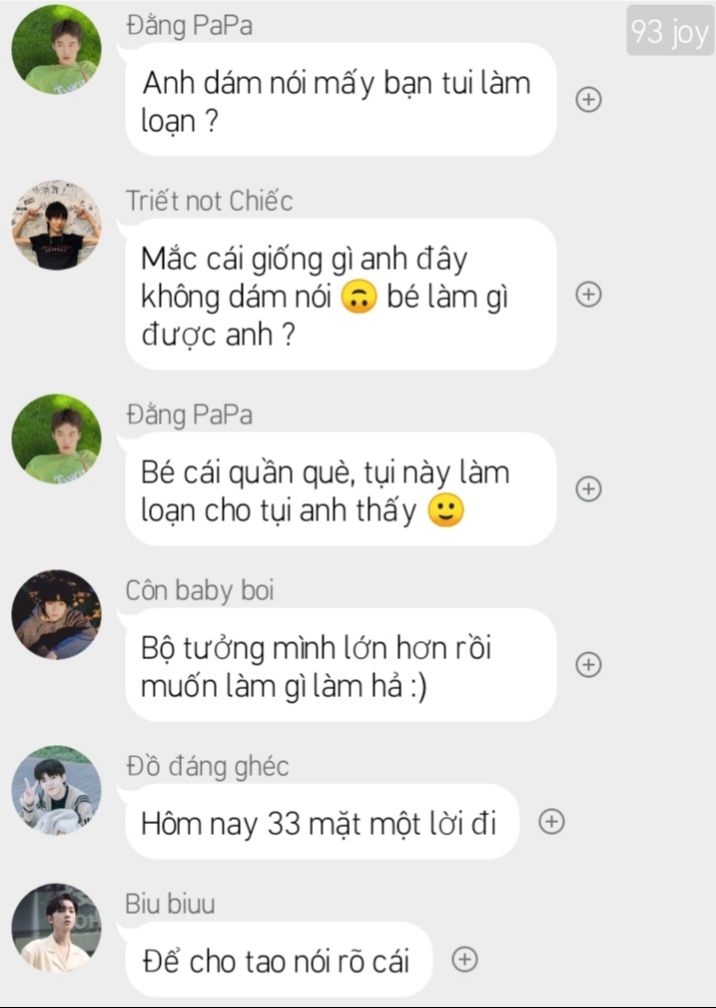Open plus icon beside Biu biuu's message
This screenshot has width=716, height=1008.
(464, 959)
